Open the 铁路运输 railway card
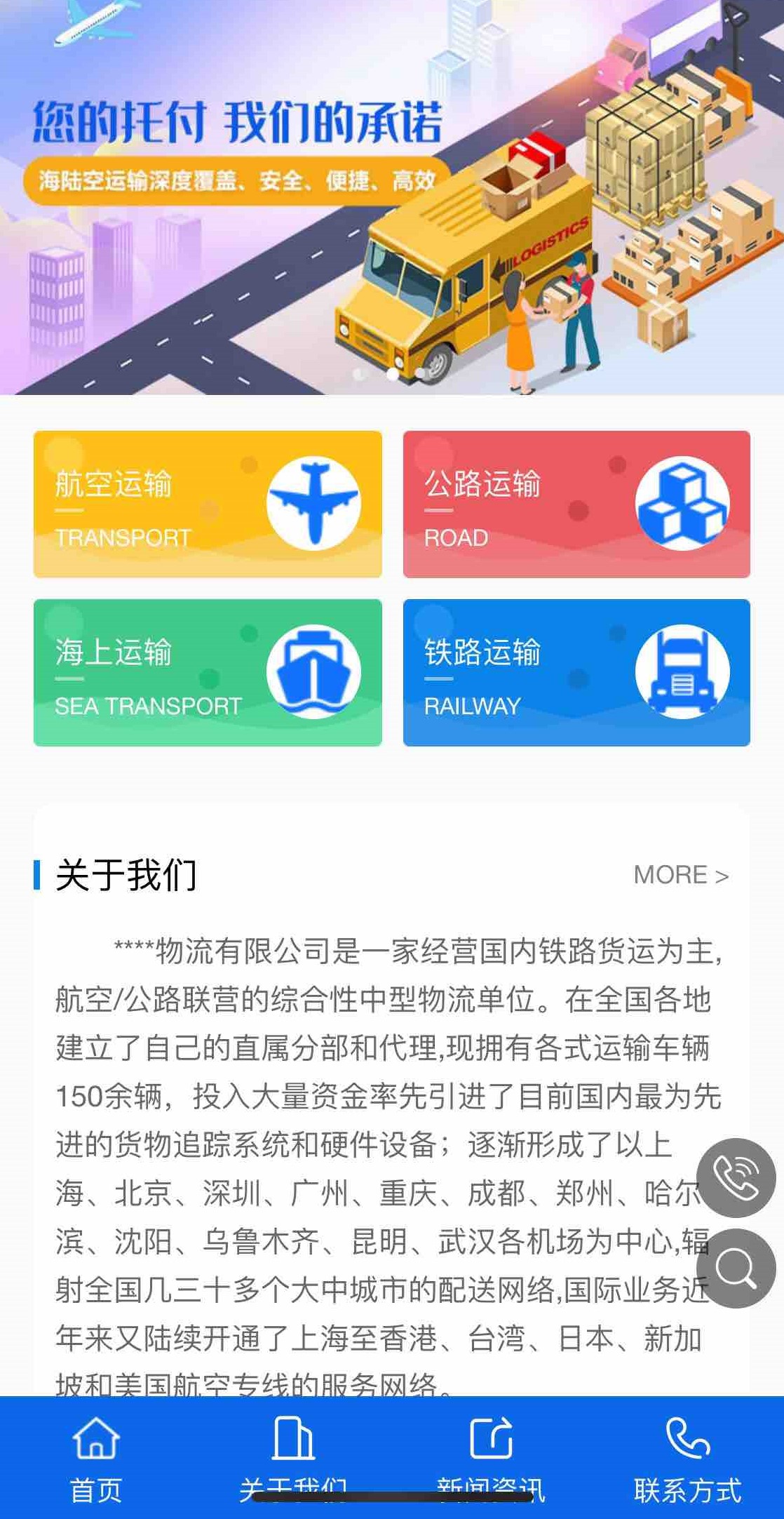Viewport: 784px width, 1519px height. (x=576, y=672)
